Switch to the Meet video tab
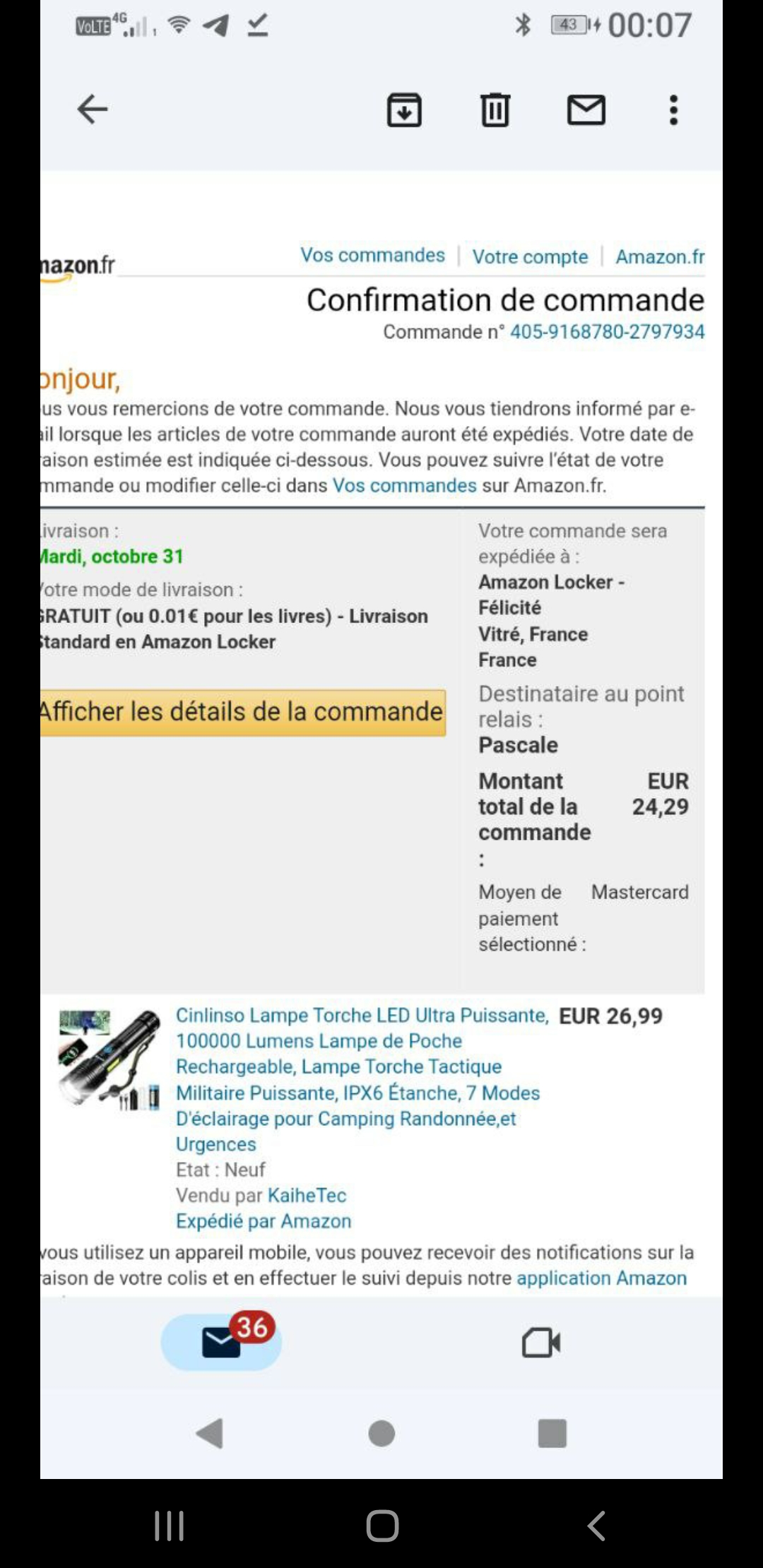Viewport: 763px width, 1568px height. [x=541, y=1342]
